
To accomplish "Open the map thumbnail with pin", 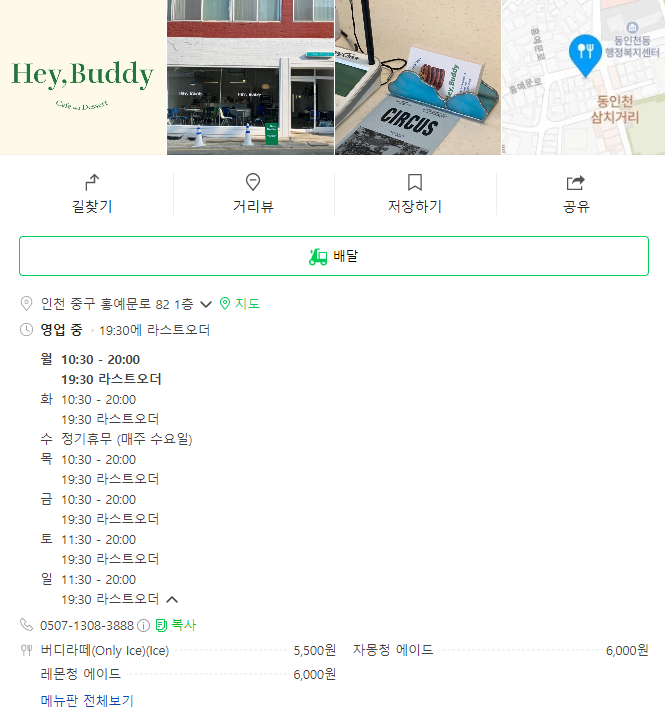I will (583, 77).
